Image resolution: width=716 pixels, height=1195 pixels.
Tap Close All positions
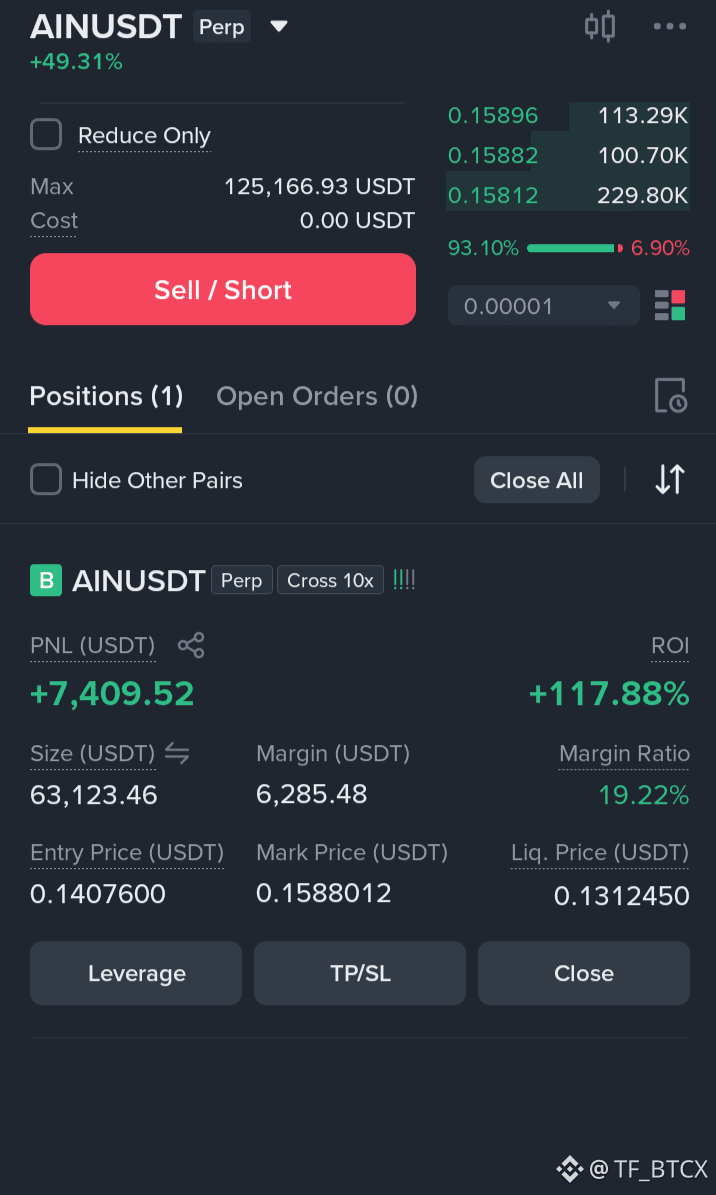[x=537, y=480]
